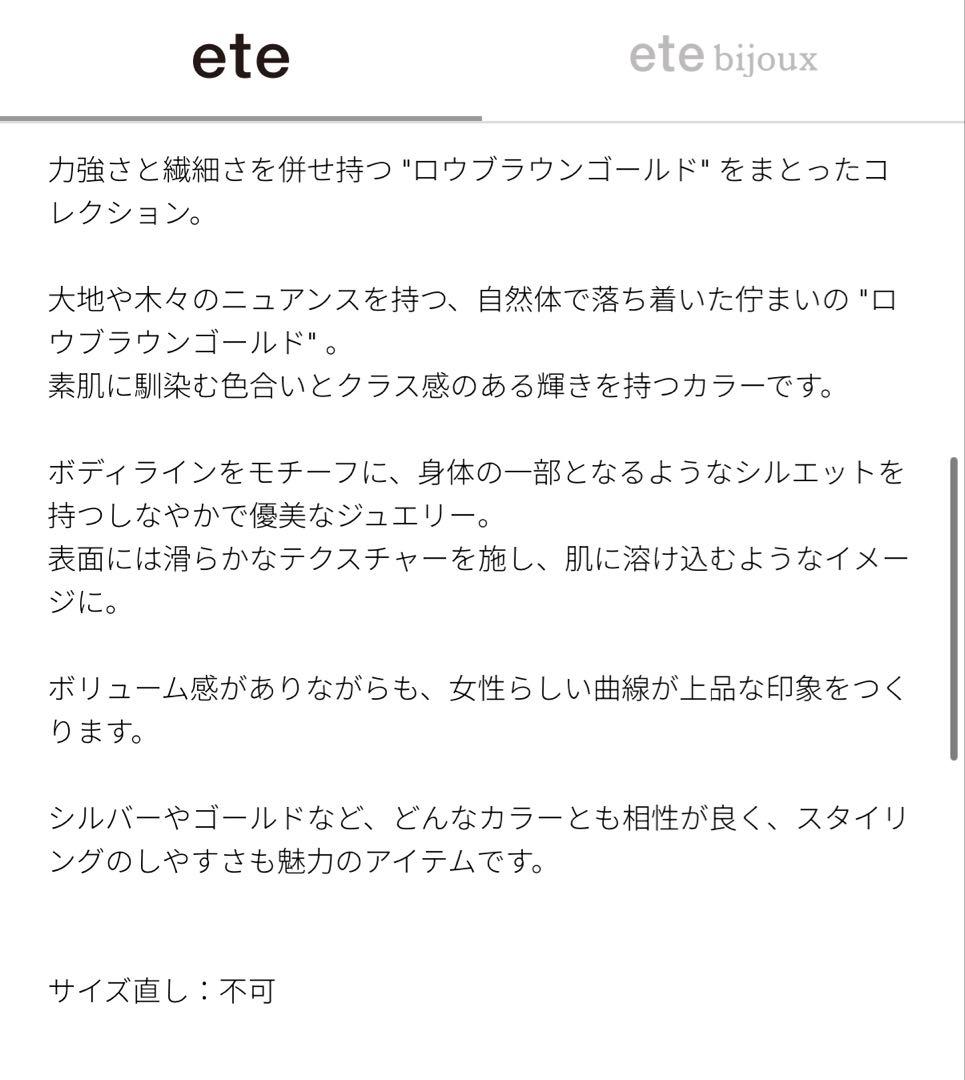
Task: Click the underline indicator below ete
Action: point(240,115)
